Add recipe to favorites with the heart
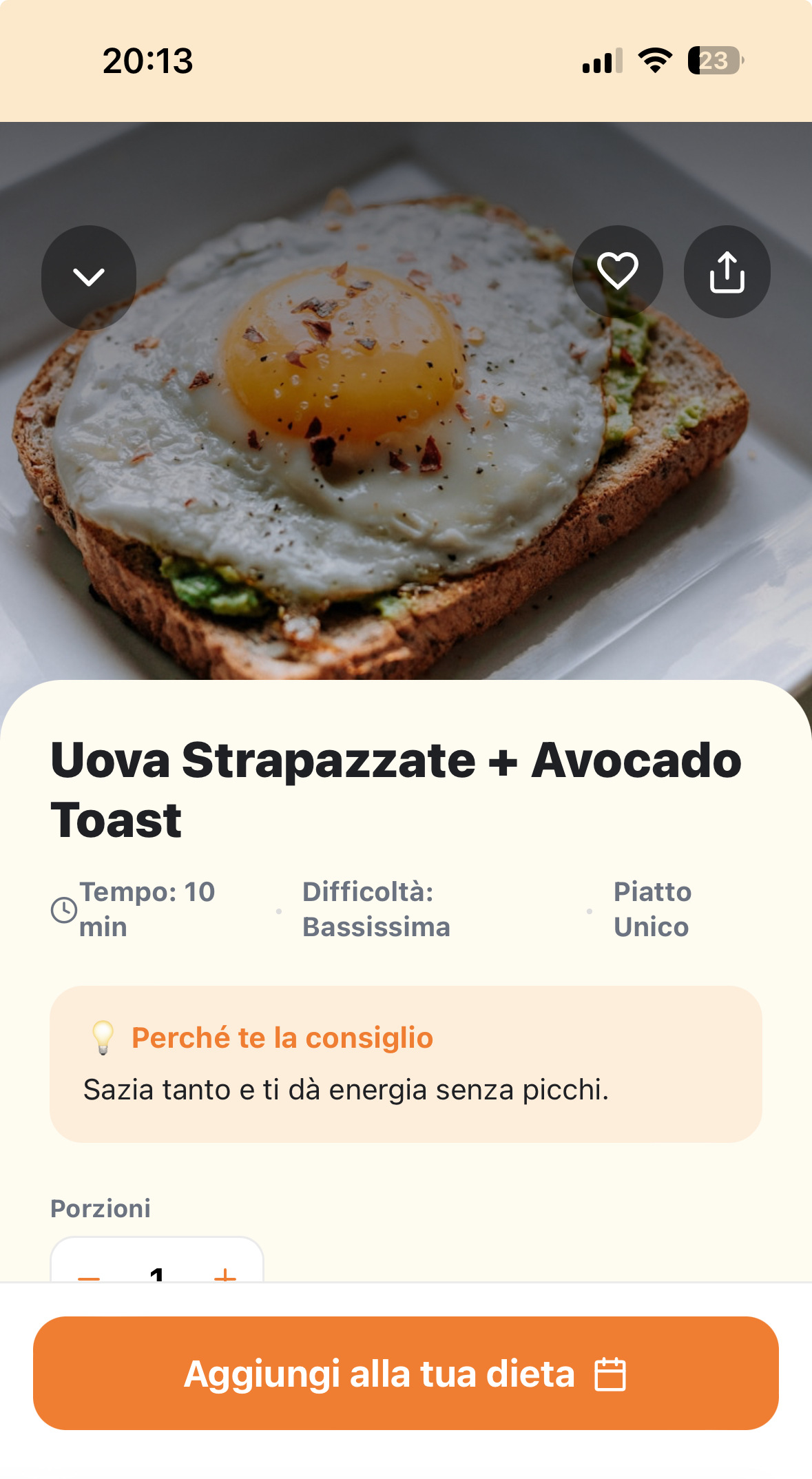 pyautogui.click(x=618, y=271)
